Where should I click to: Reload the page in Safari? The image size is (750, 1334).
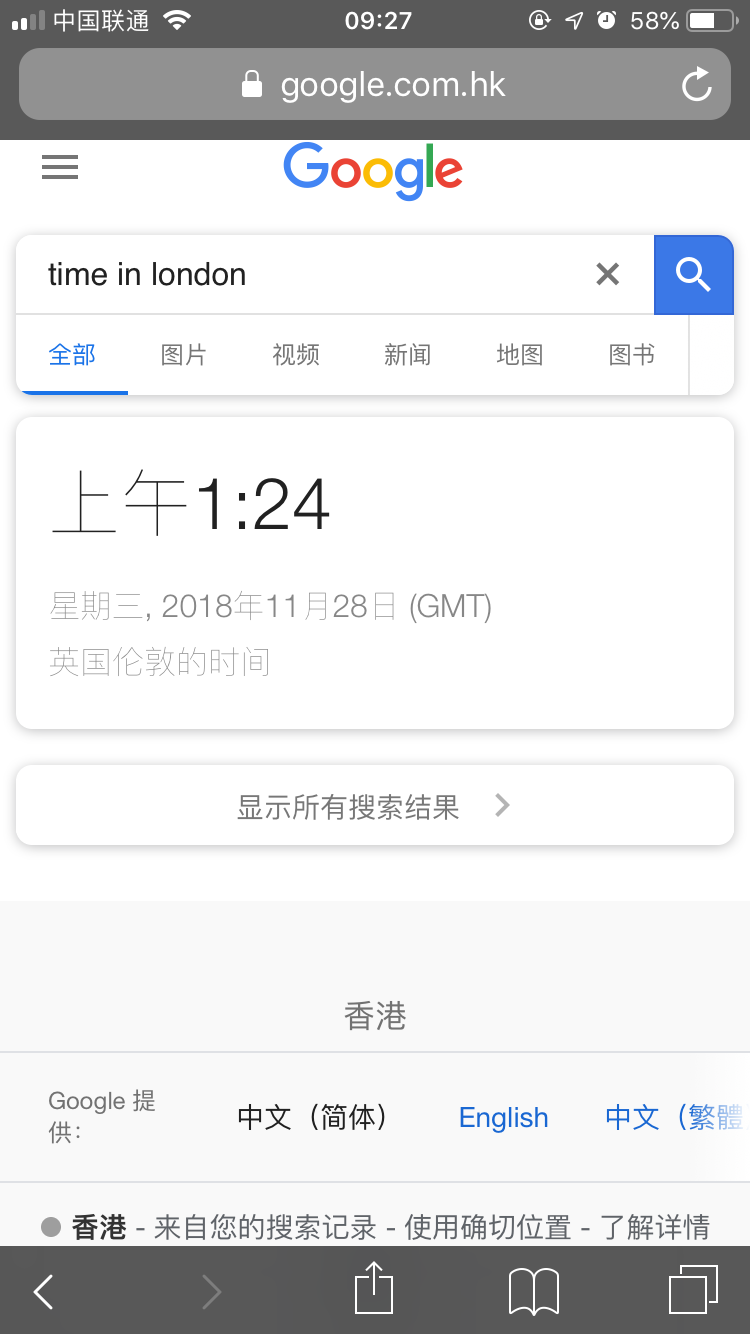[x=696, y=85]
